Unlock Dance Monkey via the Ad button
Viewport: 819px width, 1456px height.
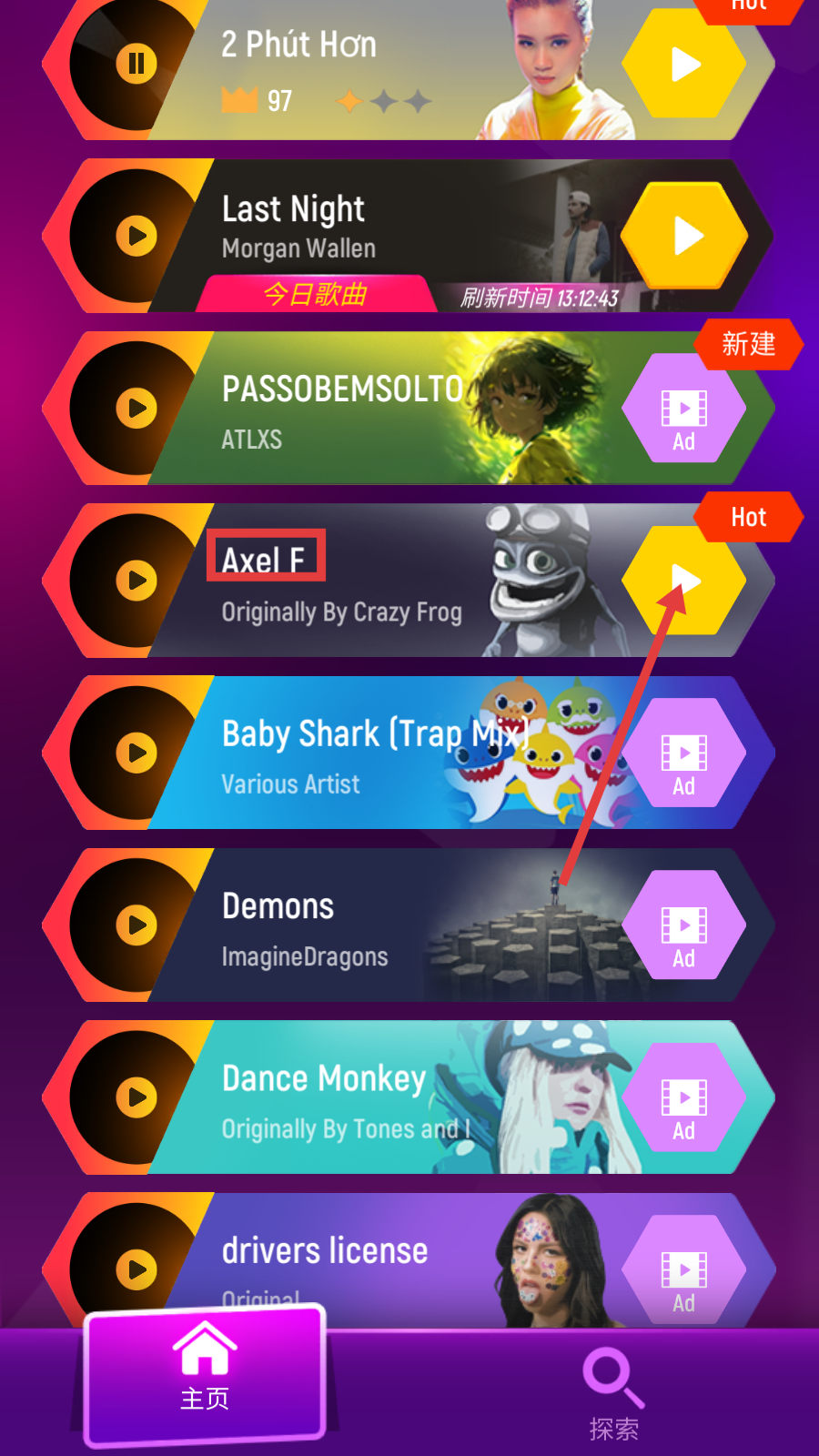pos(683,1098)
